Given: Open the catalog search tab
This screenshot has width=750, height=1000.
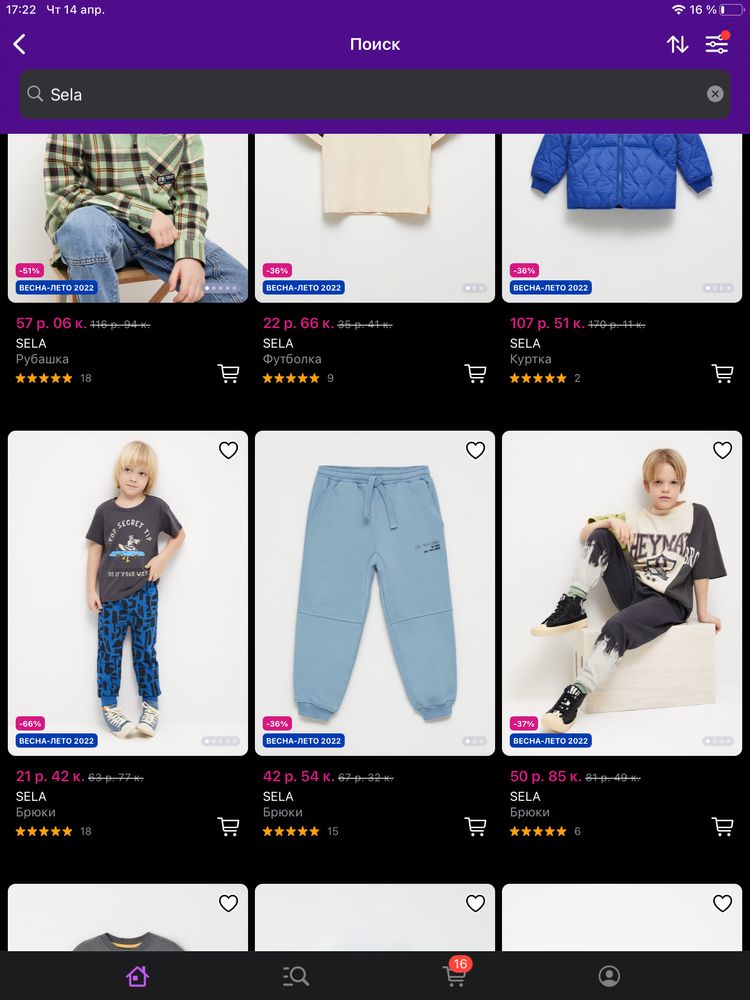Looking at the screenshot, I should [x=295, y=976].
